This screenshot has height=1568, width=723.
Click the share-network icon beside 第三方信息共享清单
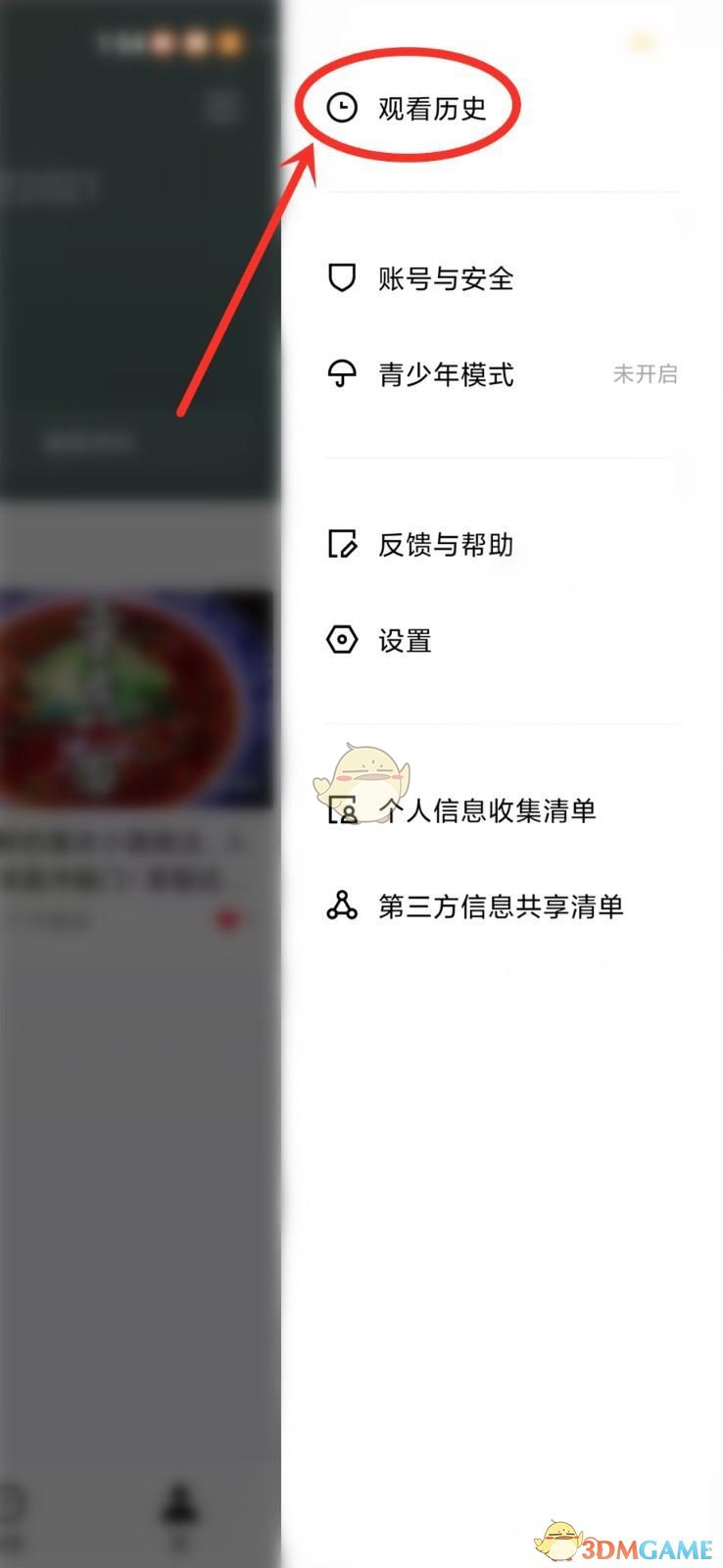point(341,906)
